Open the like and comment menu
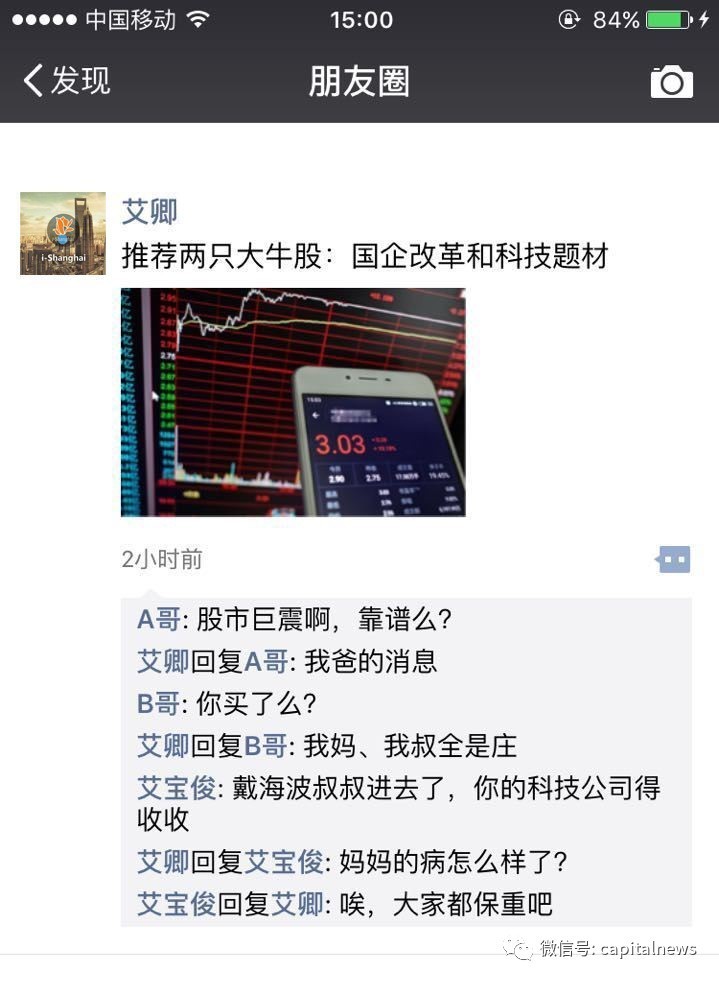The image size is (719, 981). click(x=673, y=560)
